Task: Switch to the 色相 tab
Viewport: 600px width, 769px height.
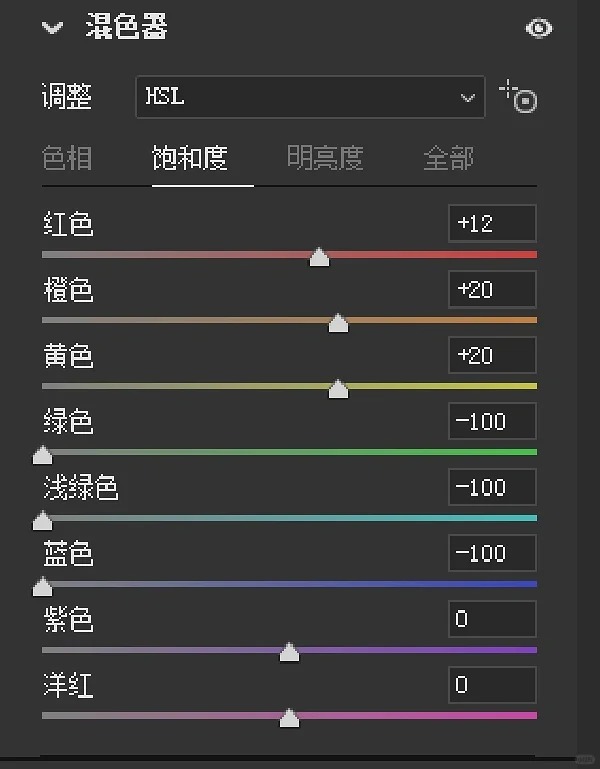Action: coord(68,158)
